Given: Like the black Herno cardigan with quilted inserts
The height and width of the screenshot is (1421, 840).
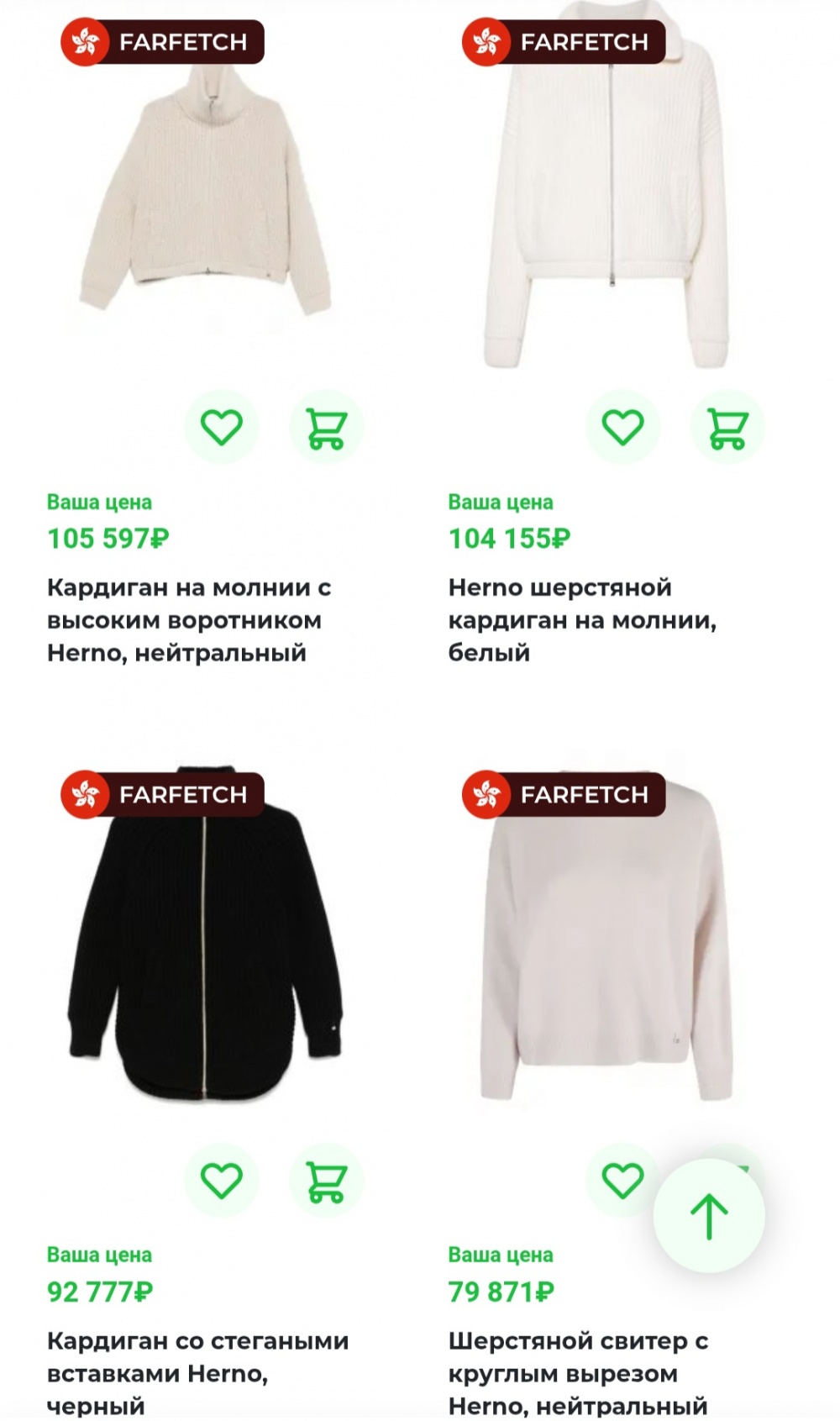Looking at the screenshot, I should coord(221,1180).
